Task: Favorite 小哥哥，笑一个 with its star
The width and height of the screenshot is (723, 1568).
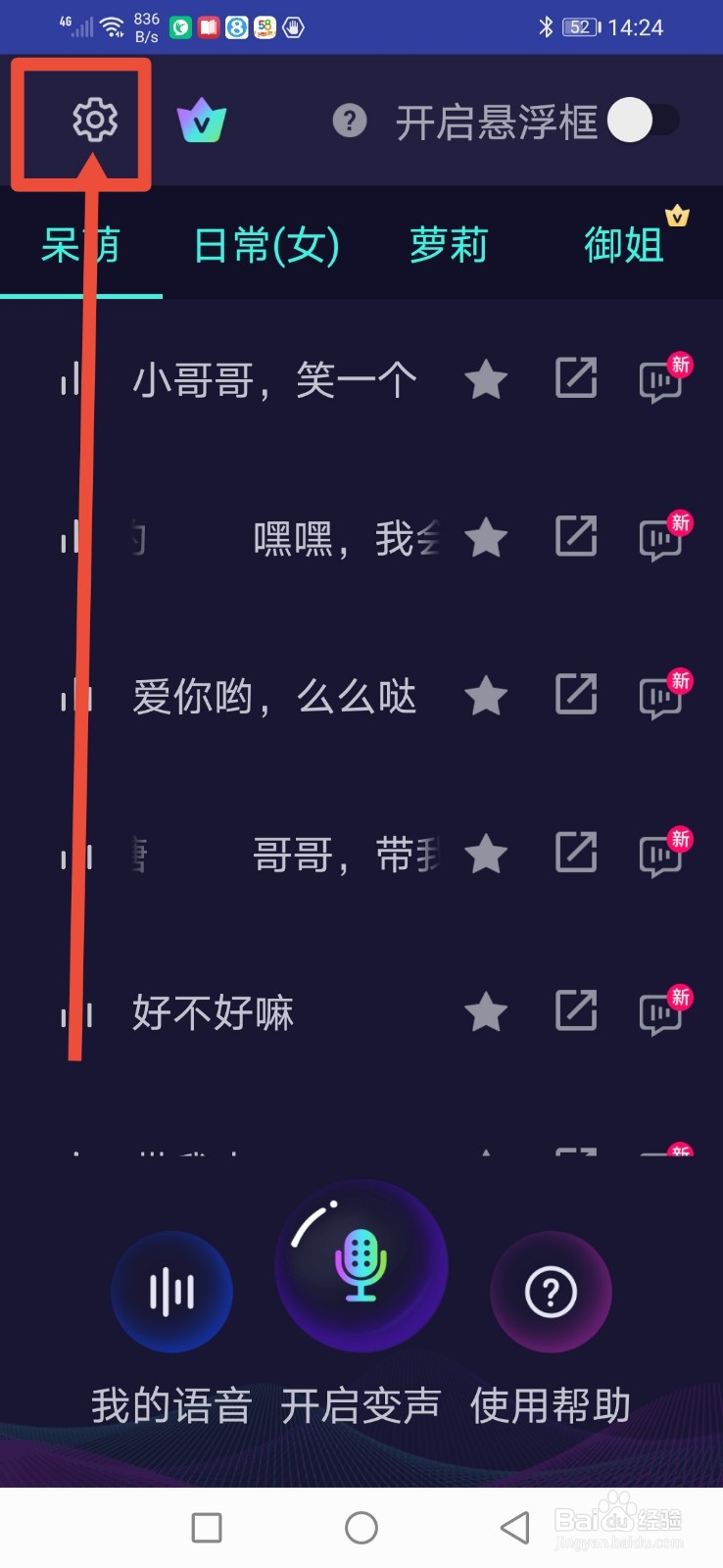Action: [486, 380]
